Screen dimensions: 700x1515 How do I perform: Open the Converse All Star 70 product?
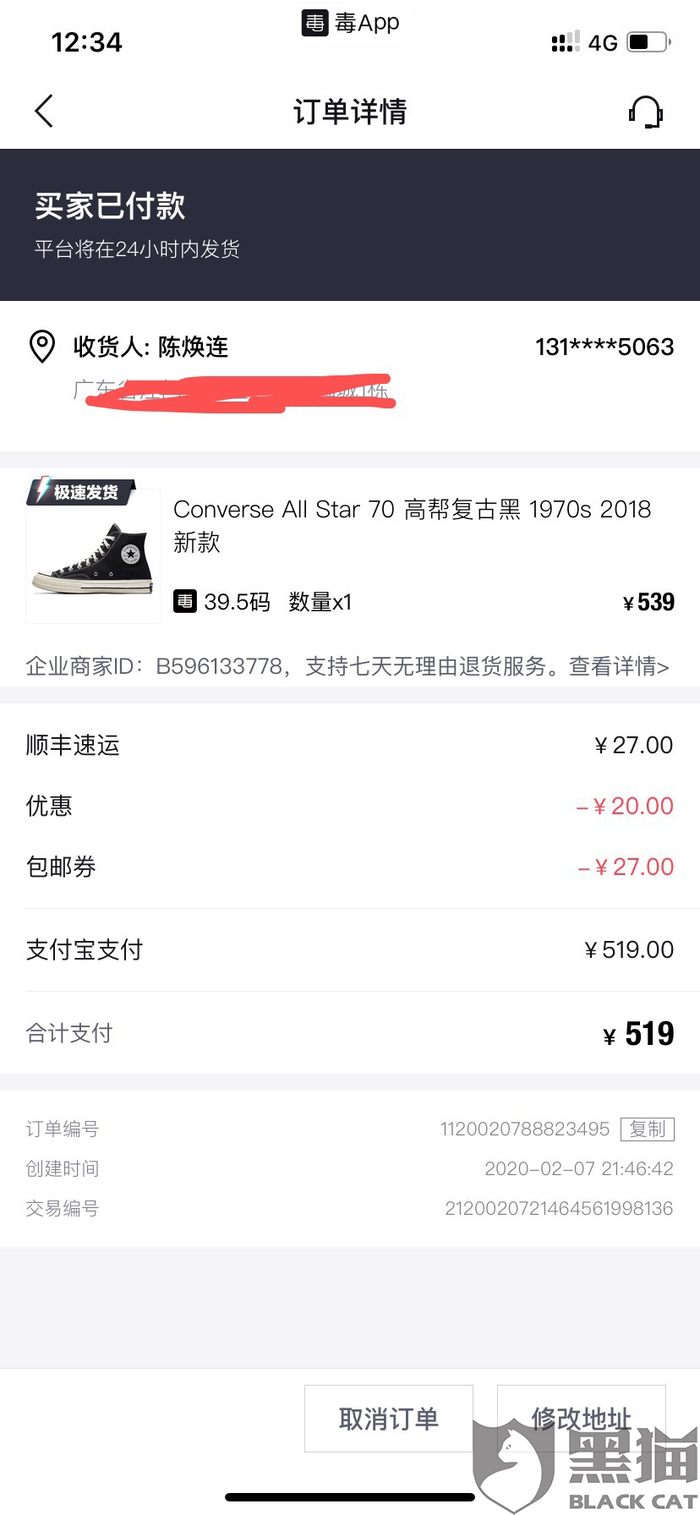click(x=410, y=526)
